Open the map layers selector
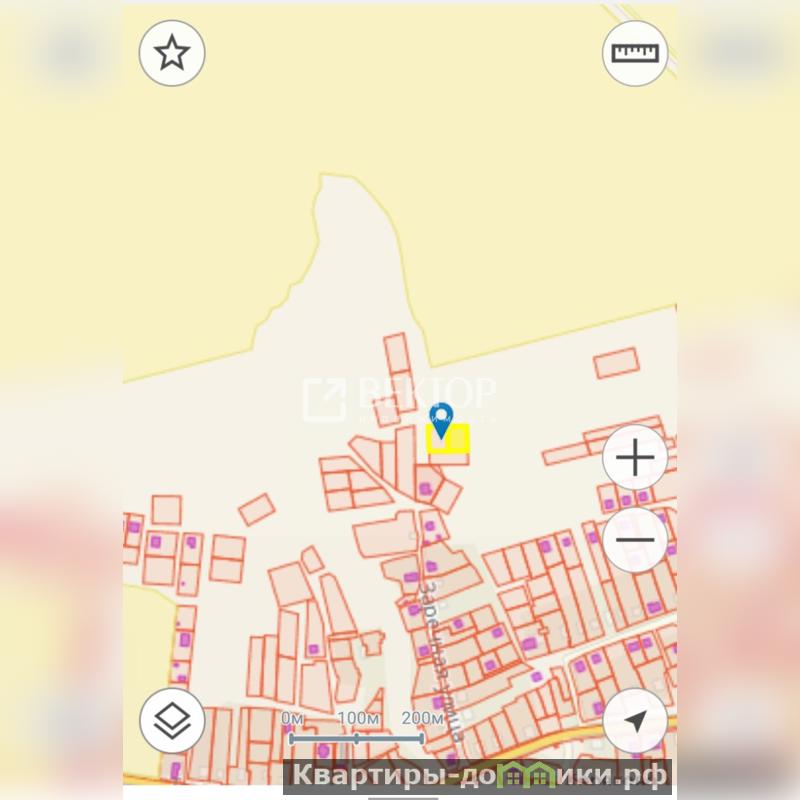 tap(172, 720)
